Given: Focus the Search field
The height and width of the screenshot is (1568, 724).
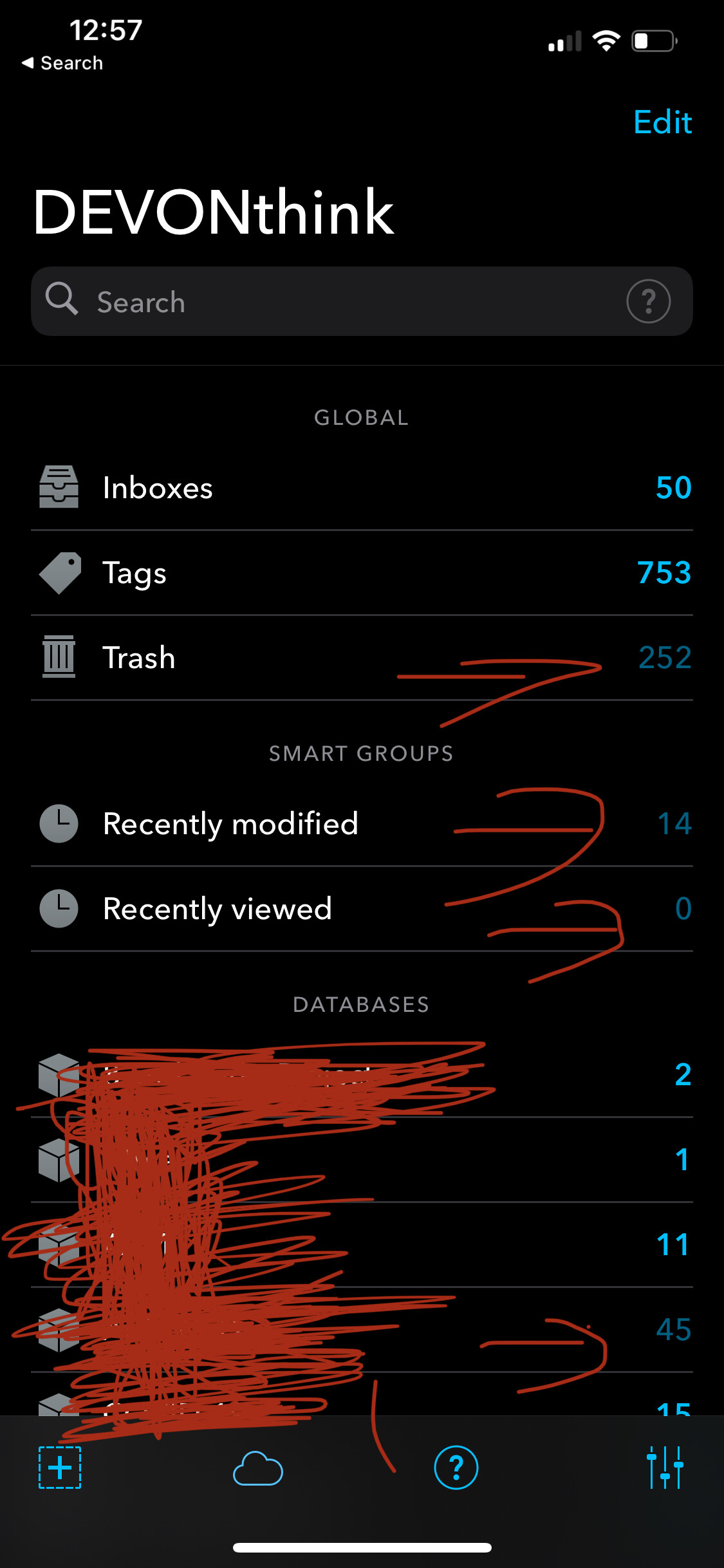Looking at the screenshot, I should (x=348, y=302).
